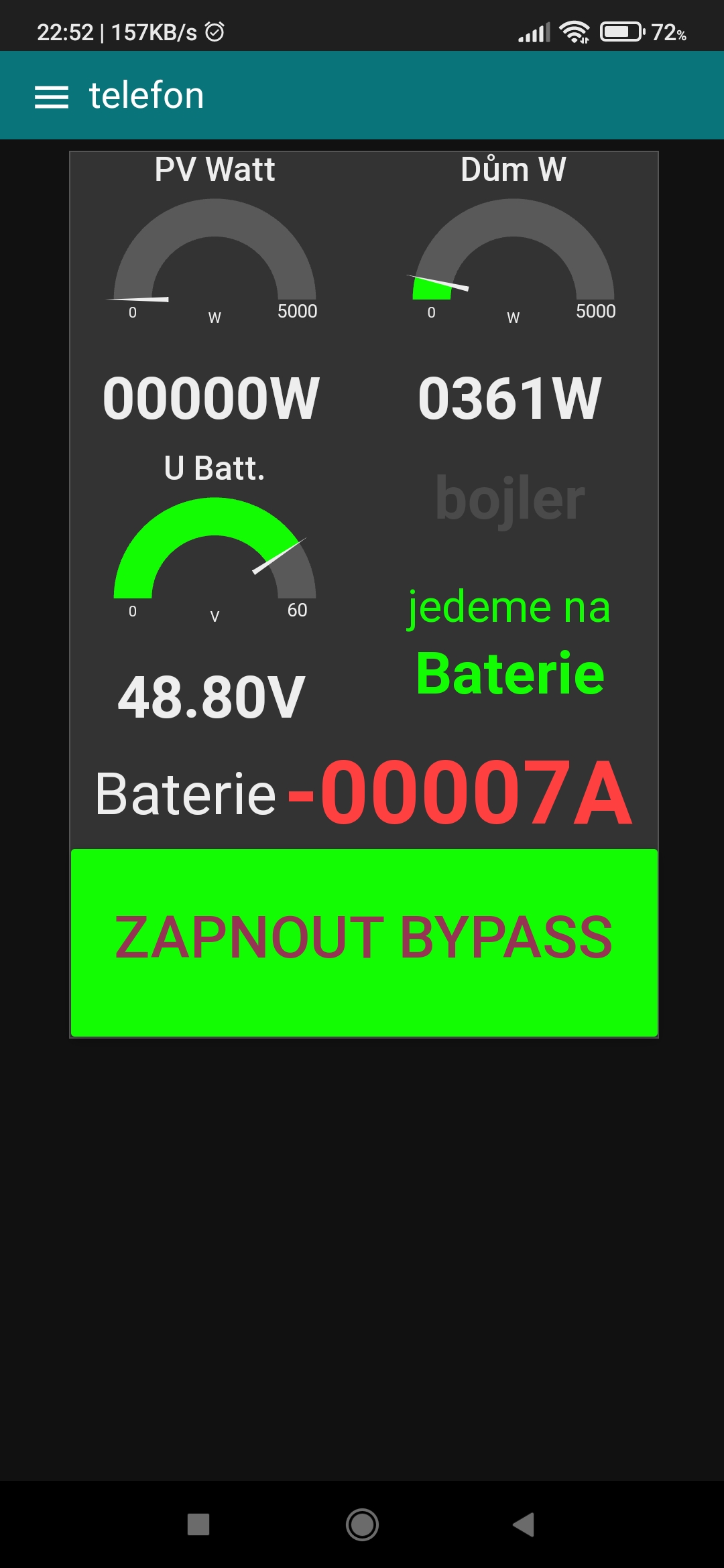Screen dimensions: 724x1568
Task: Open the hamburger drawer menu
Action: point(52,96)
